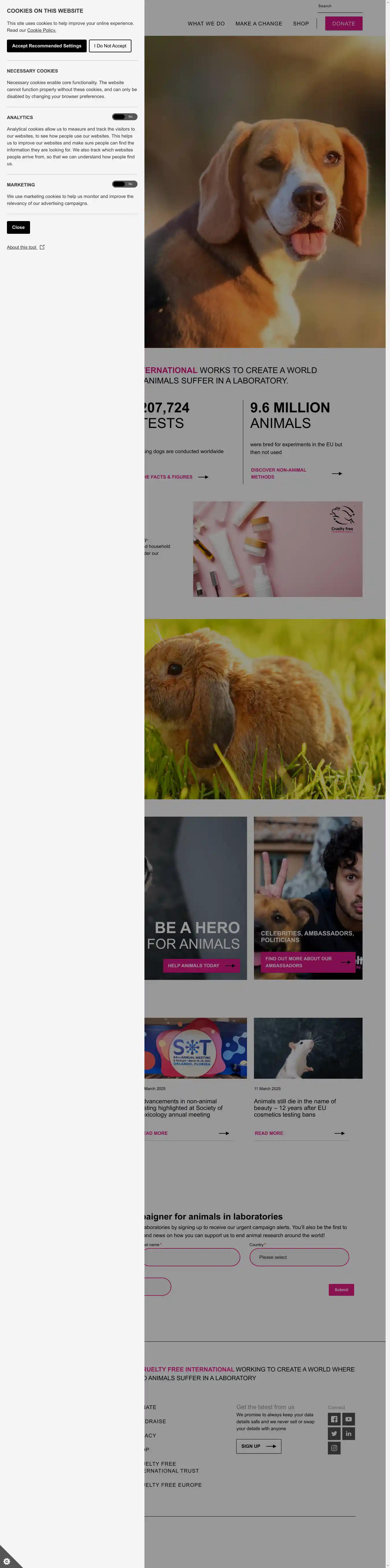Open the Cookie Policy link
The width and height of the screenshot is (390, 1568).
pyautogui.click(x=41, y=30)
